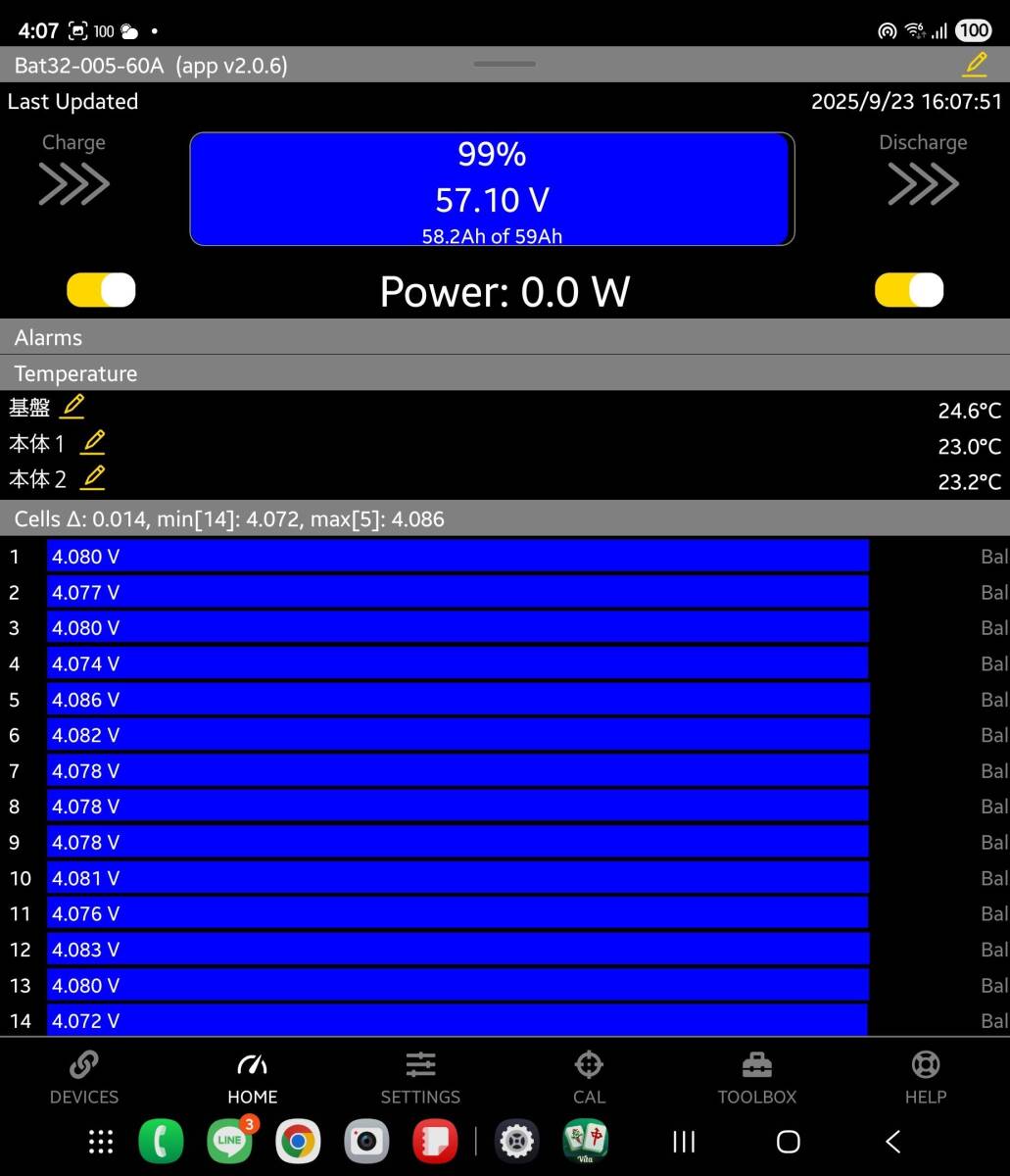Rename the 本体 1 temperature sensor
Viewport: 1010px width, 1176px height.
93,443
